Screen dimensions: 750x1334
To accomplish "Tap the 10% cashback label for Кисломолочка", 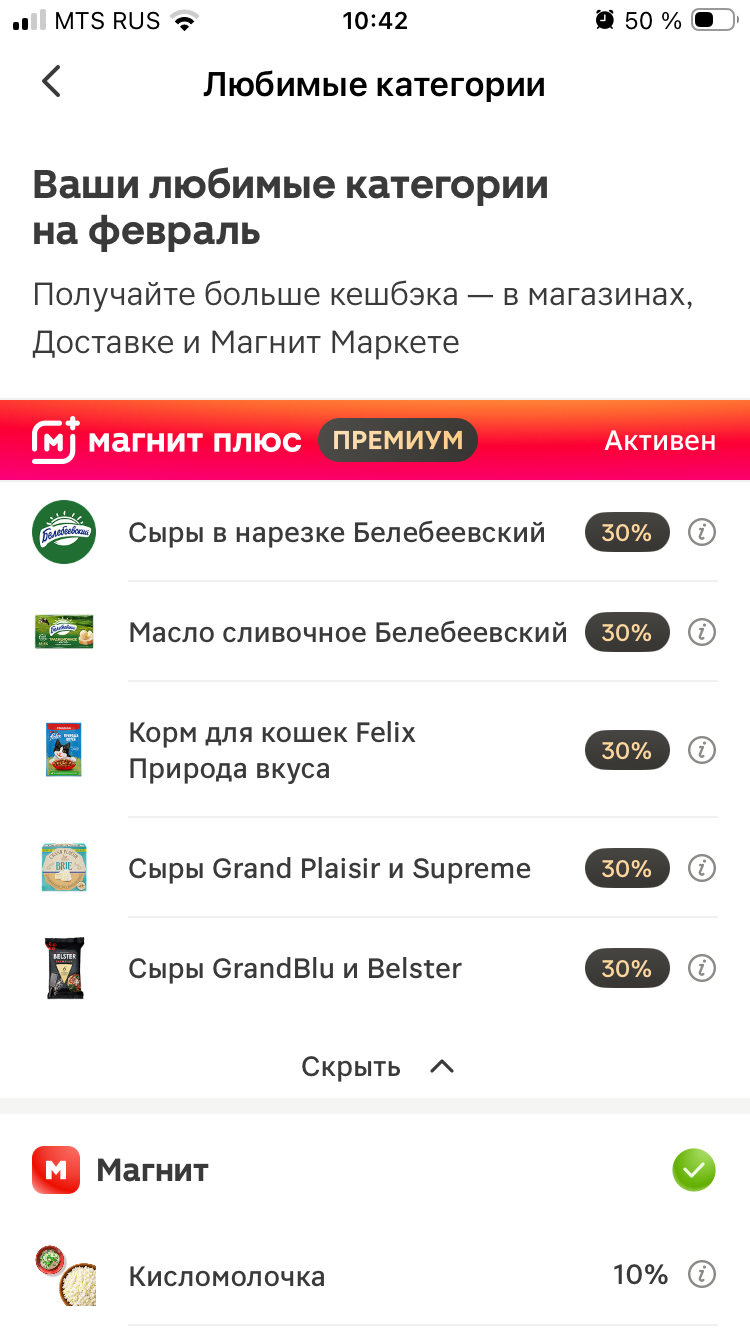I will [639, 1275].
